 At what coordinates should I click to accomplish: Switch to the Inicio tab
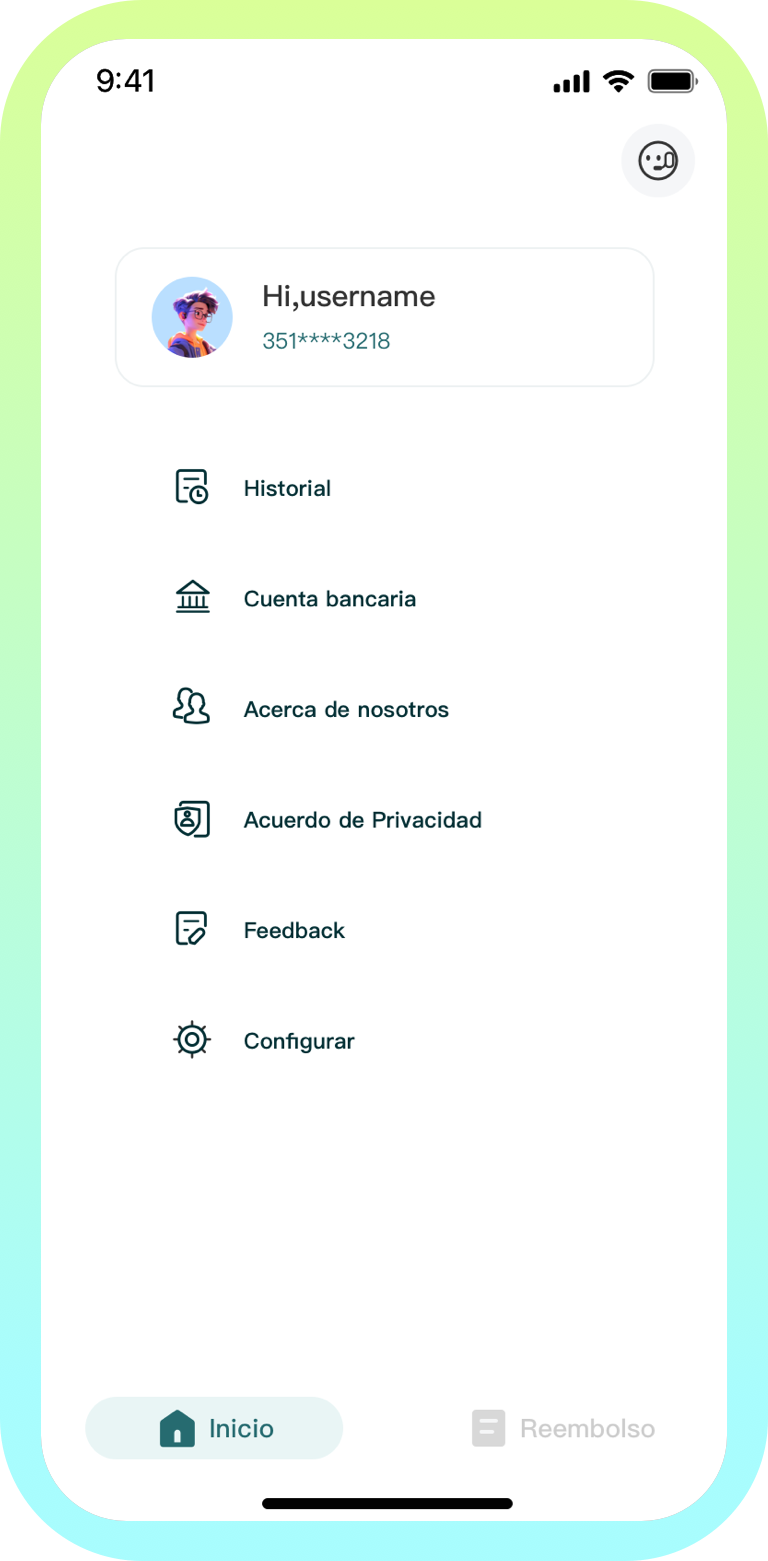pyautogui.click(x=214, y=1428)
